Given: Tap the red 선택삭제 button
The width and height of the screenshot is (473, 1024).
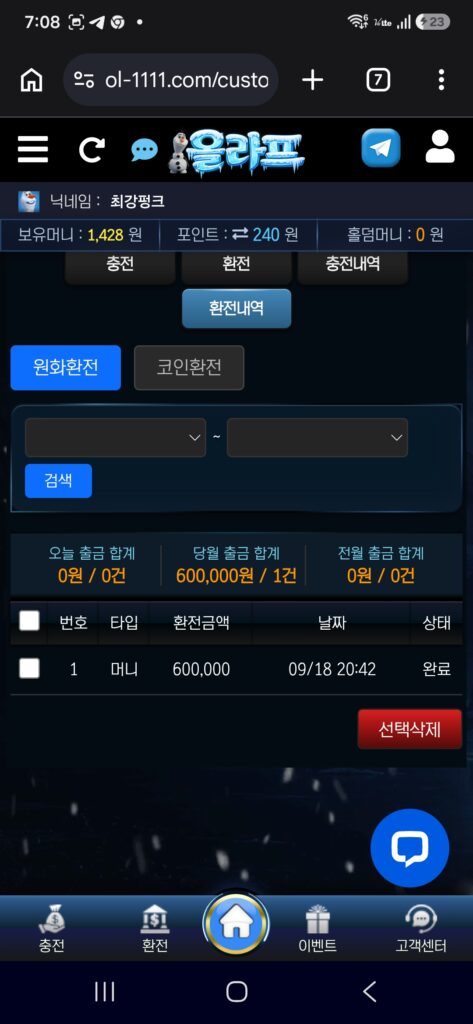Looking at the screenshot, I should (x=410, y=729).
